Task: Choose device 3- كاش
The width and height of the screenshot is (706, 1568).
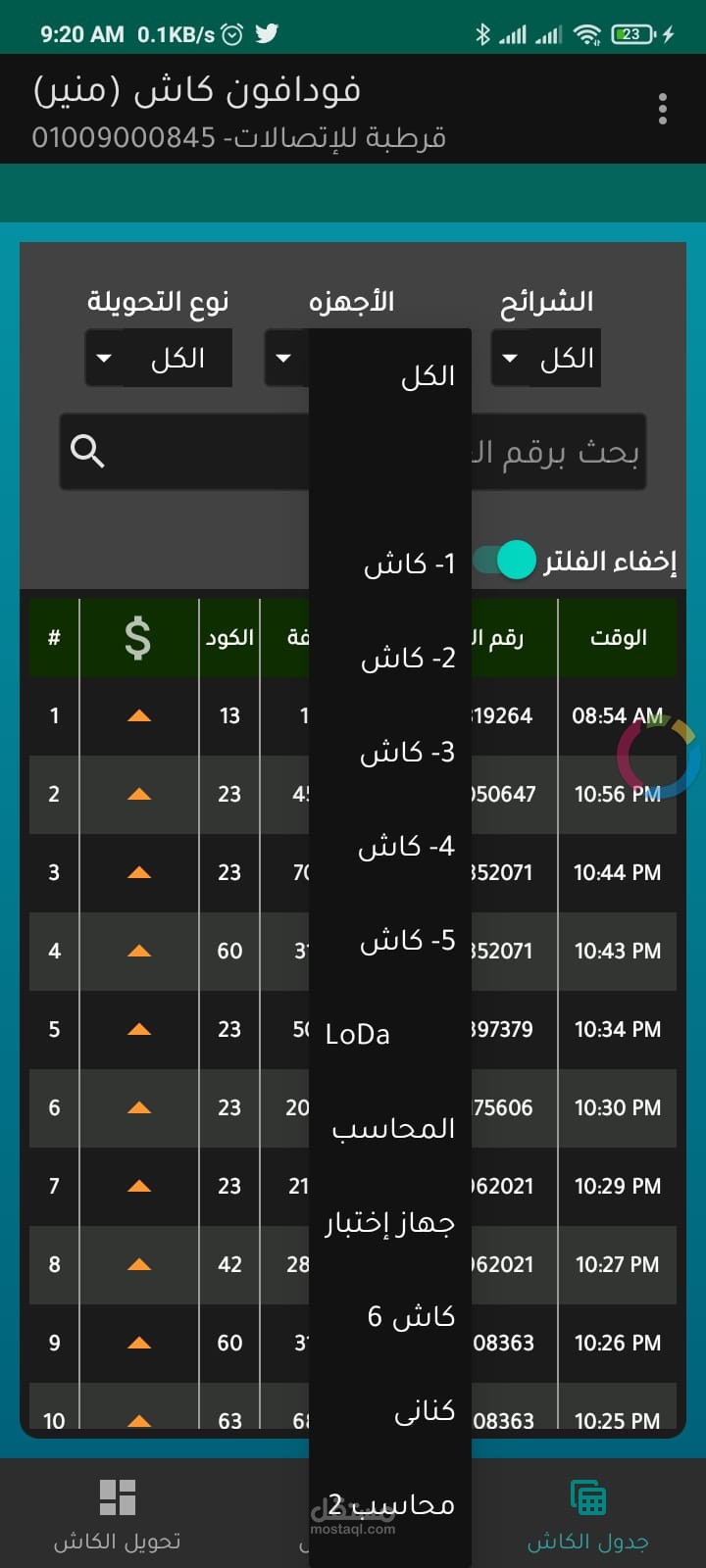Action: click(390, 753)
